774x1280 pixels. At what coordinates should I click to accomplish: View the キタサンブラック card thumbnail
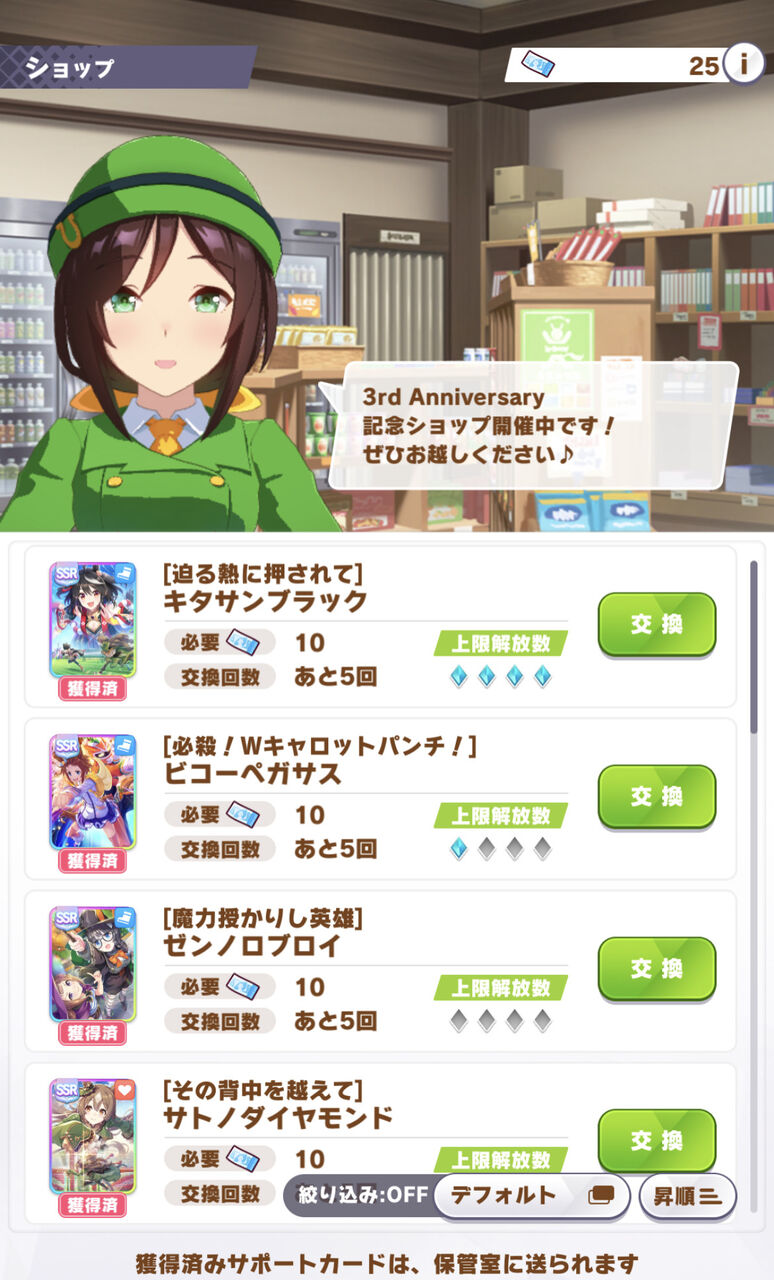coord(93,619)
